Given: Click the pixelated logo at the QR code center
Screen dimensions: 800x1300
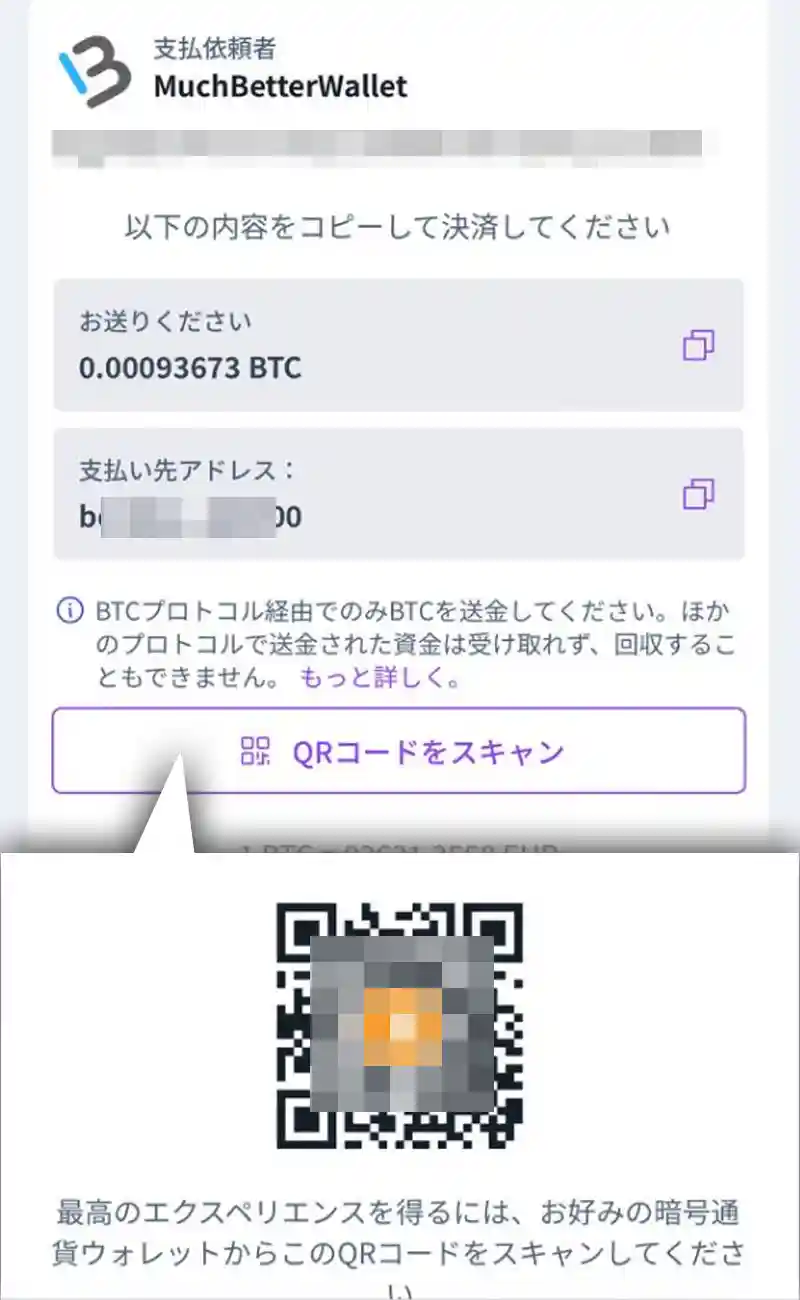Looking at the screenshot, I should 400,1022.
